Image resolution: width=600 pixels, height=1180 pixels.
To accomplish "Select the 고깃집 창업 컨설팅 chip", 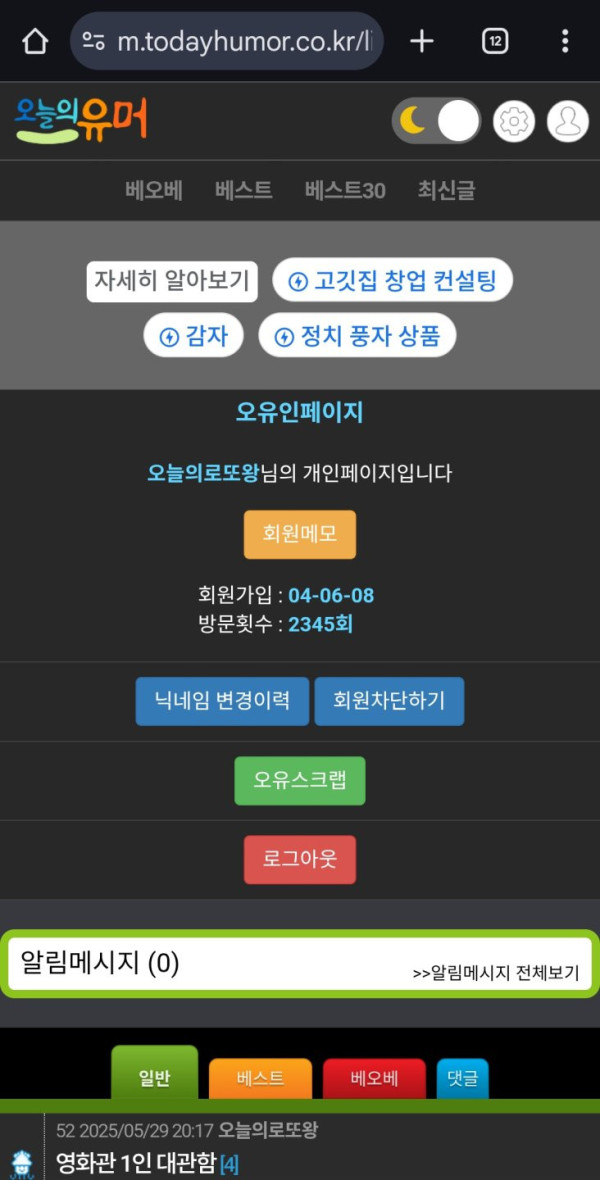I will (x=392, y=281).
